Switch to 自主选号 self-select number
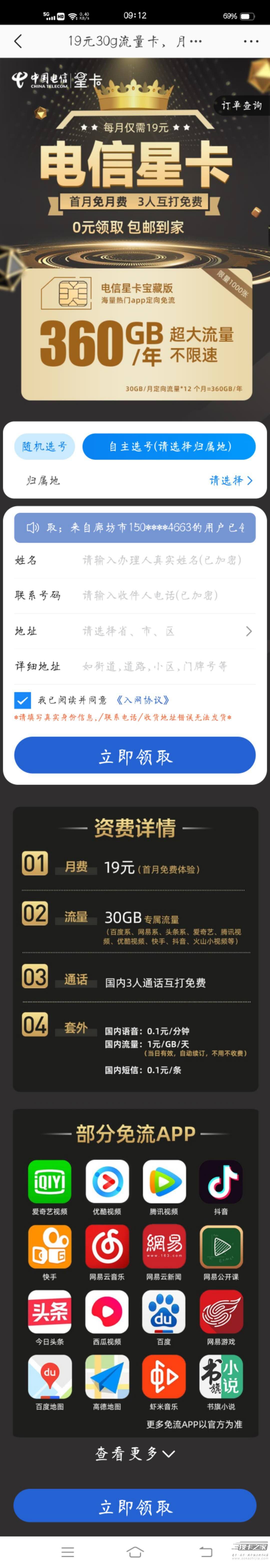Viewport: 270px width, 1568px height. (169, 446)
